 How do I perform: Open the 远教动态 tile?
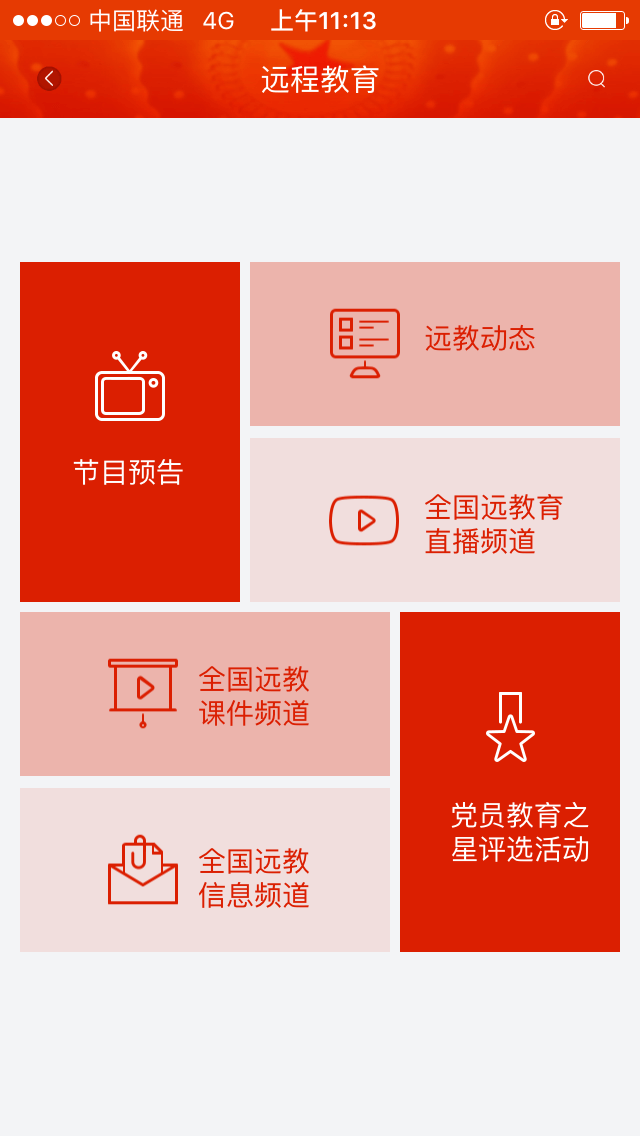click(435, 344)
